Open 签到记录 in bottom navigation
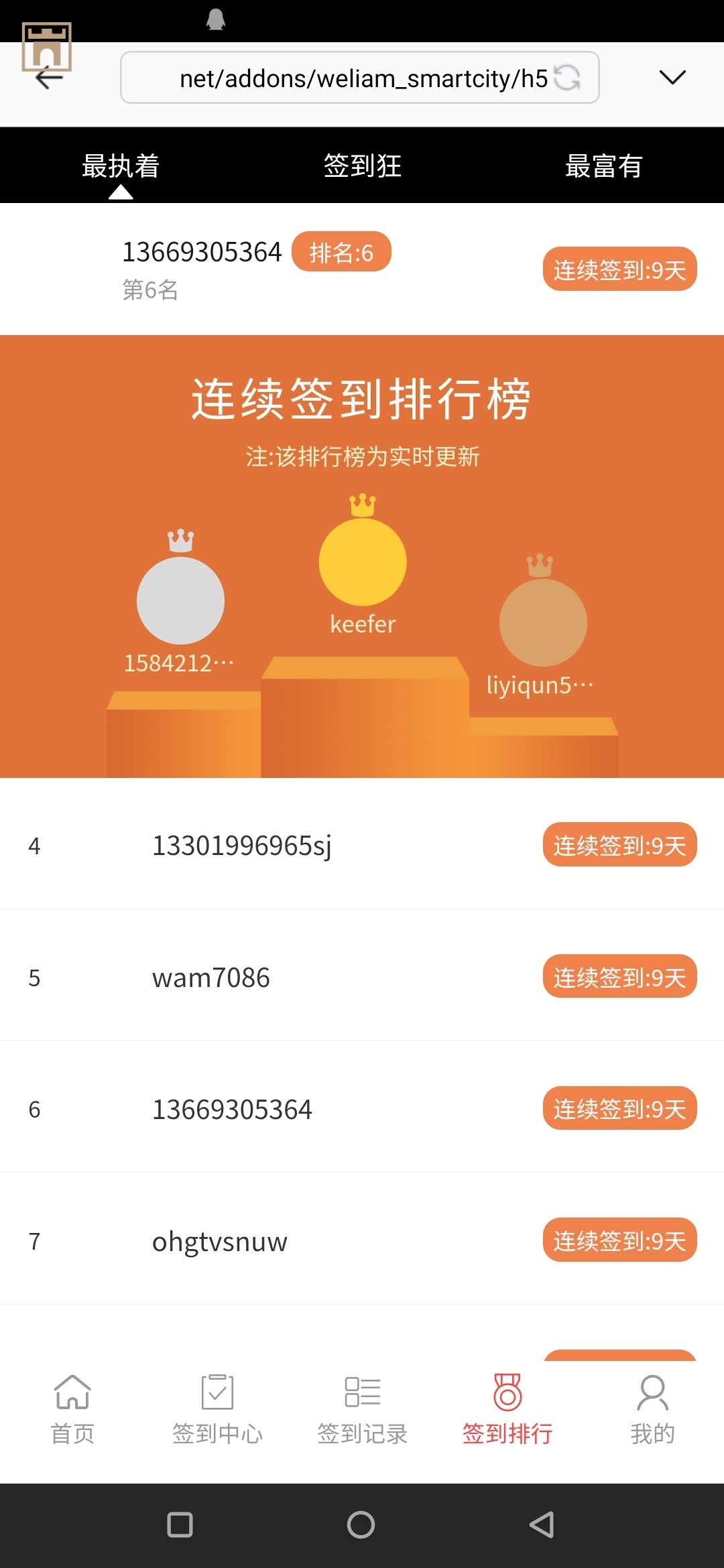Screen dimensions: 724x1568 point(362,1409)
